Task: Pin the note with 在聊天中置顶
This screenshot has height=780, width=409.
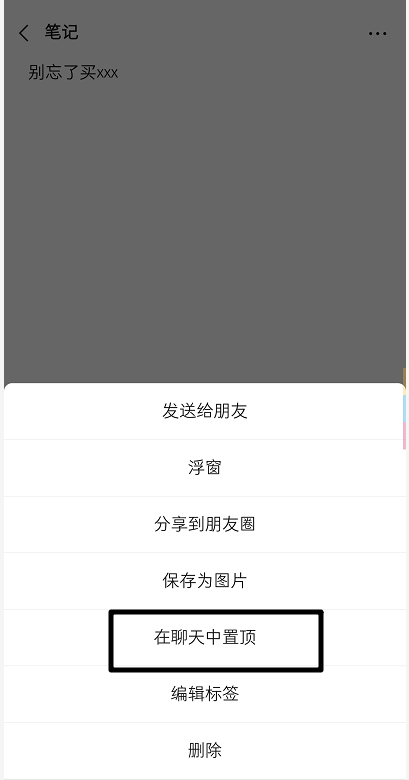Action: tap(204, 638)
